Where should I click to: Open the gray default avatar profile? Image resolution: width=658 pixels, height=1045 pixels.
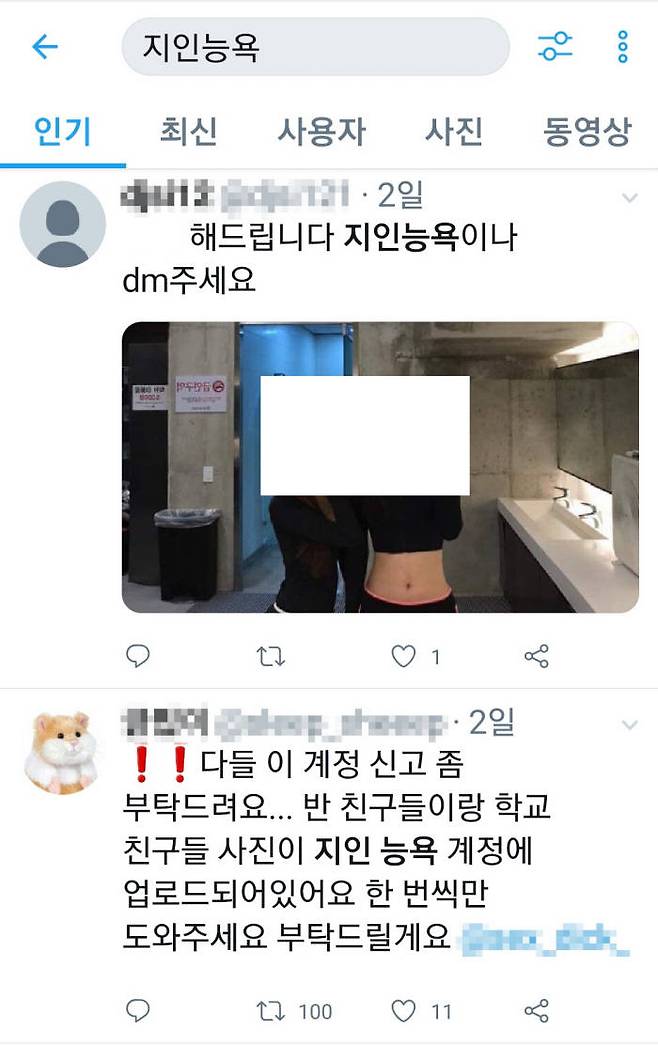(x=62, y=224)
